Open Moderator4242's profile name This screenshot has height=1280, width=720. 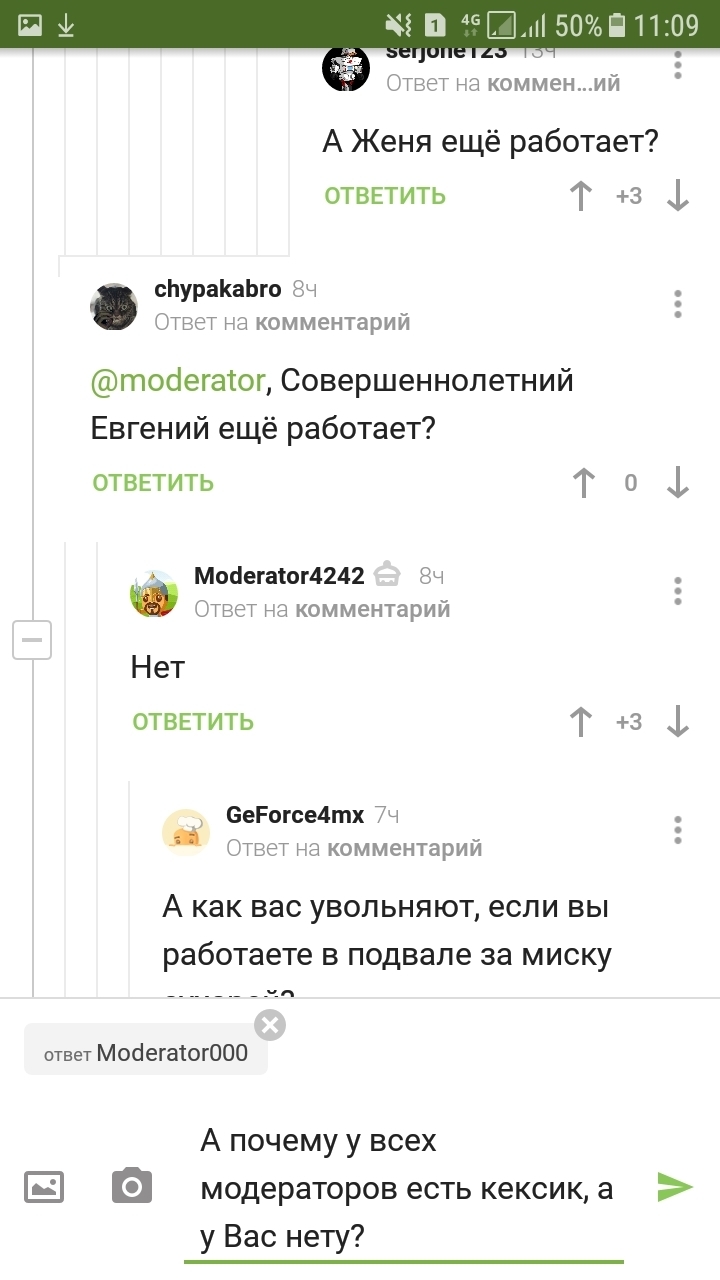(x=279, y=575)
